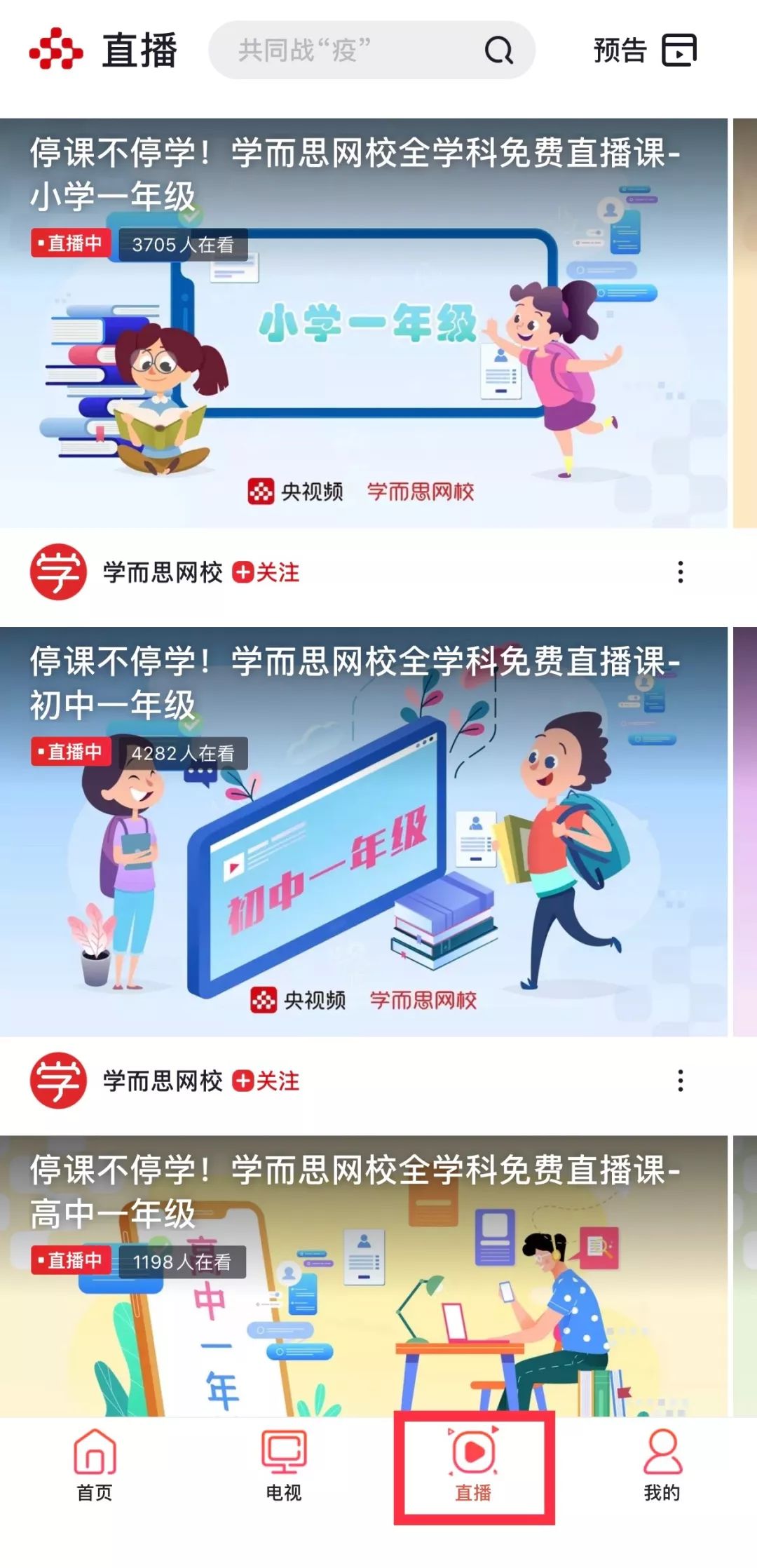Open the 预告 preview schedule
The height and width of the screenshot is (1568, 757).
(x=645, y=50)
